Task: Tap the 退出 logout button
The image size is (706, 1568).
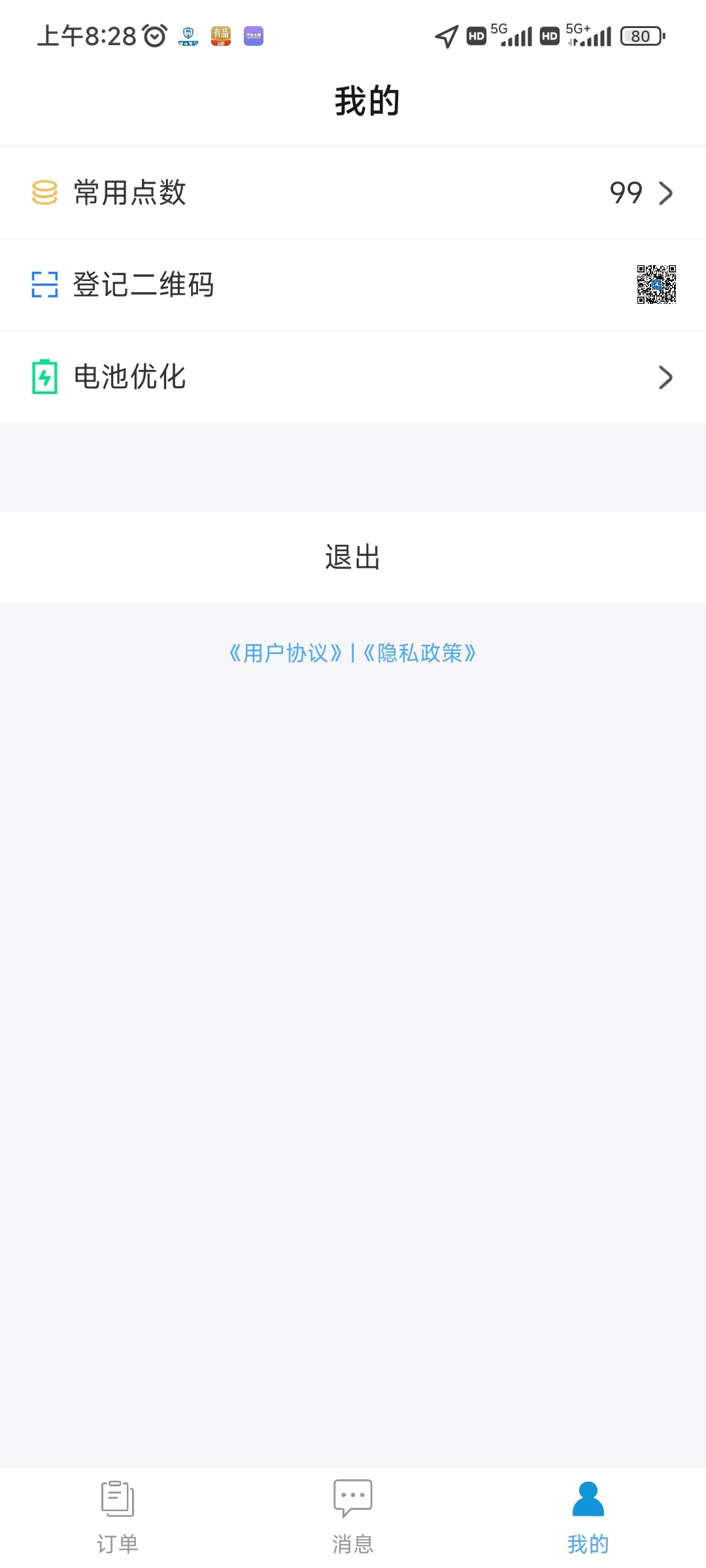Action: (353, 557)
